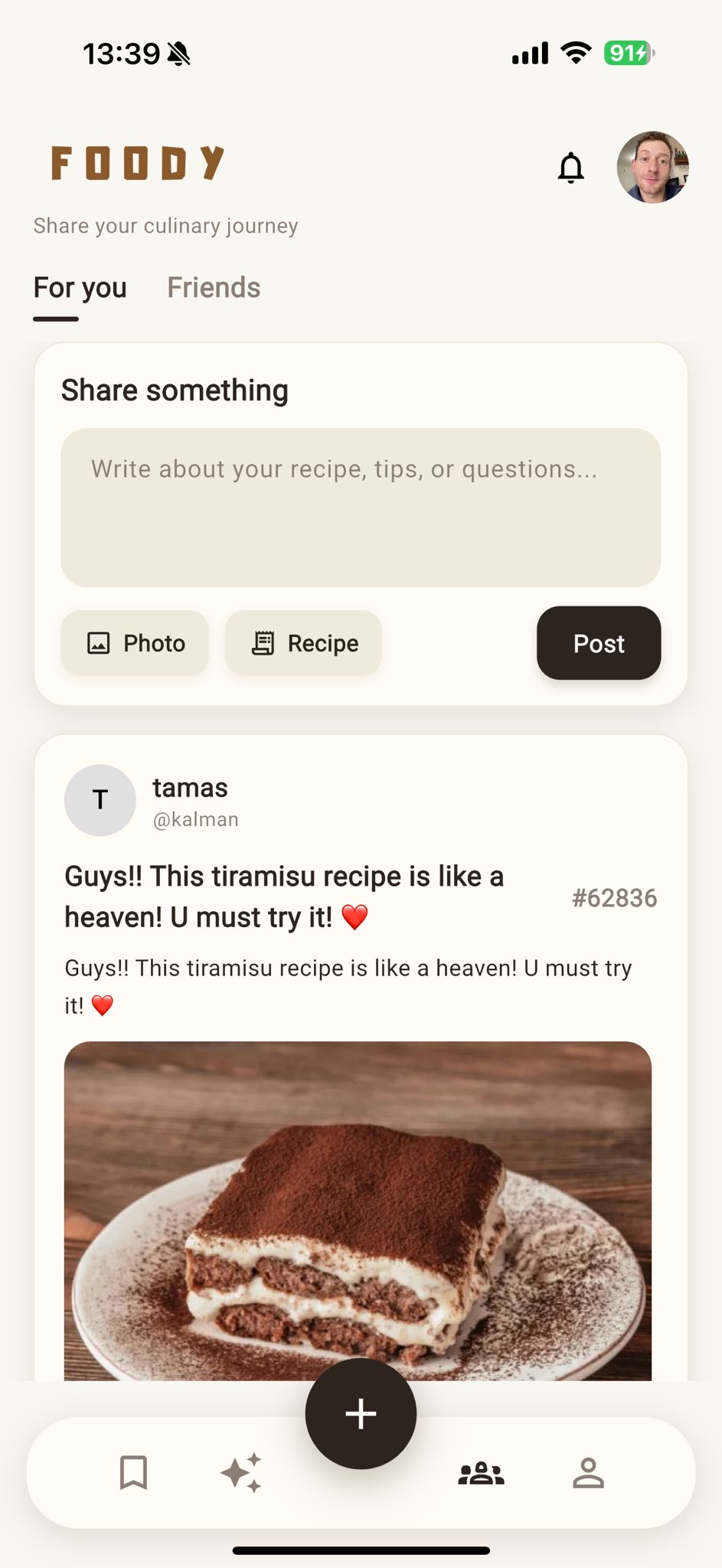Image resolution: width=722 pixels, height=1568 pixels.
Task: Switch to the Friends tab
Action: point(213,288)
